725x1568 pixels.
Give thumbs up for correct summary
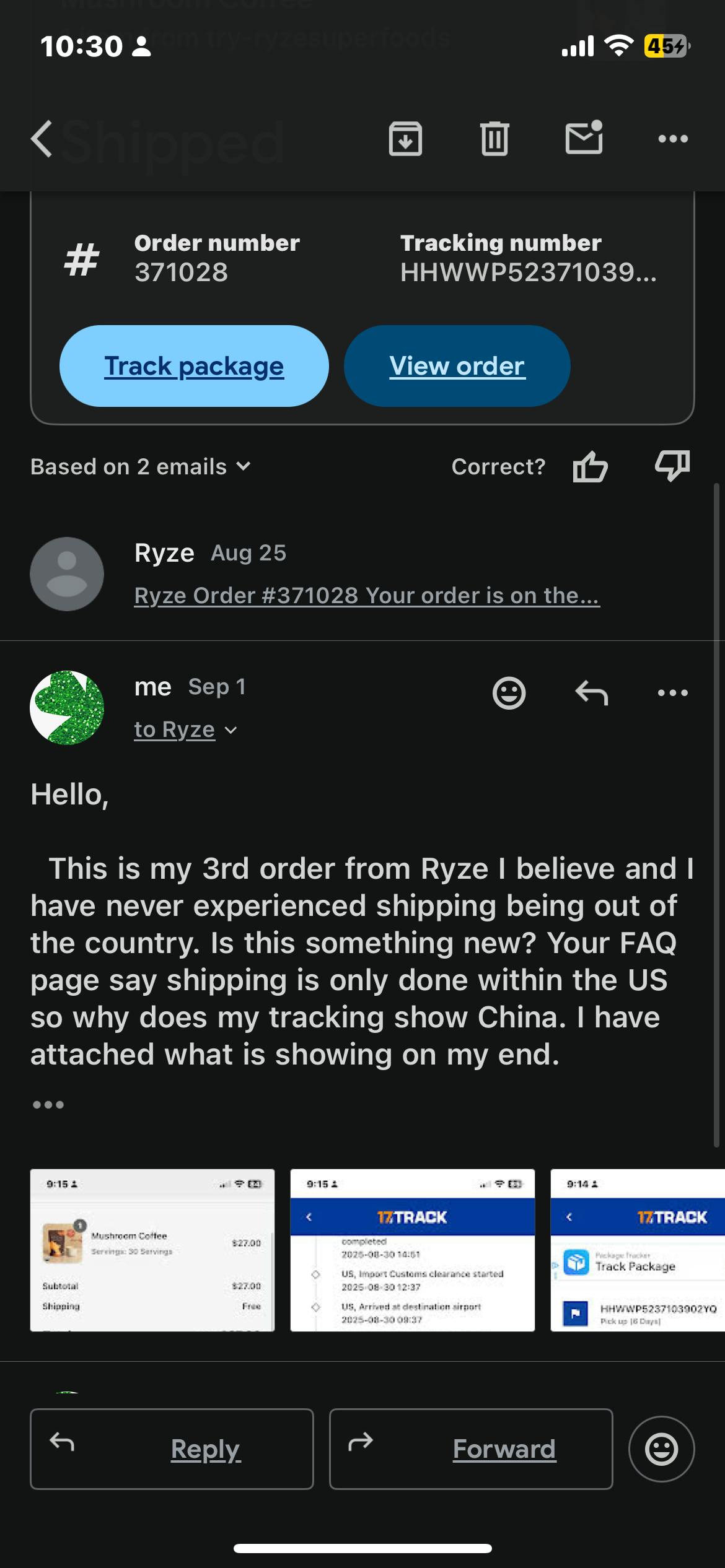tap(590, 466)
